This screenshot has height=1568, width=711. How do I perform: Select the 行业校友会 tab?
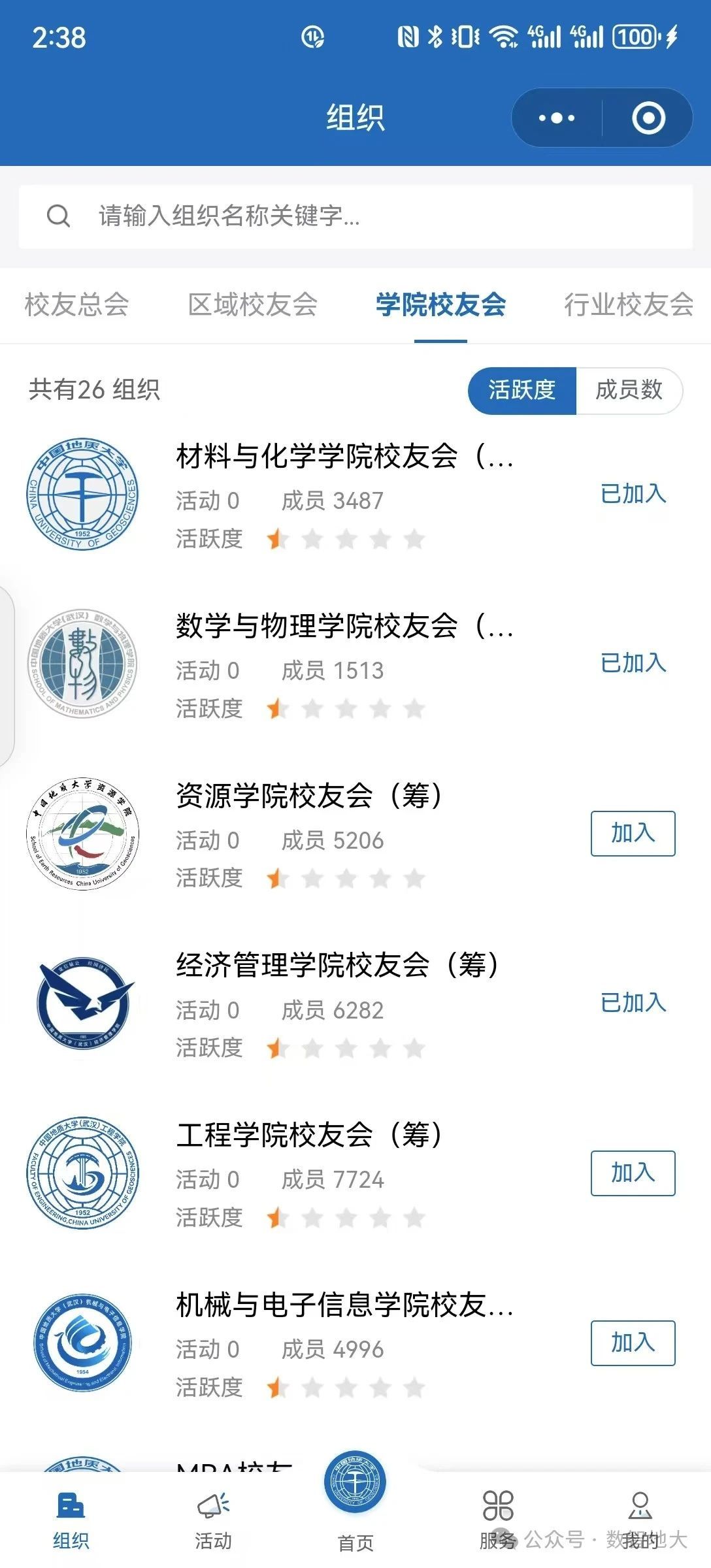[x=629, y=304]
